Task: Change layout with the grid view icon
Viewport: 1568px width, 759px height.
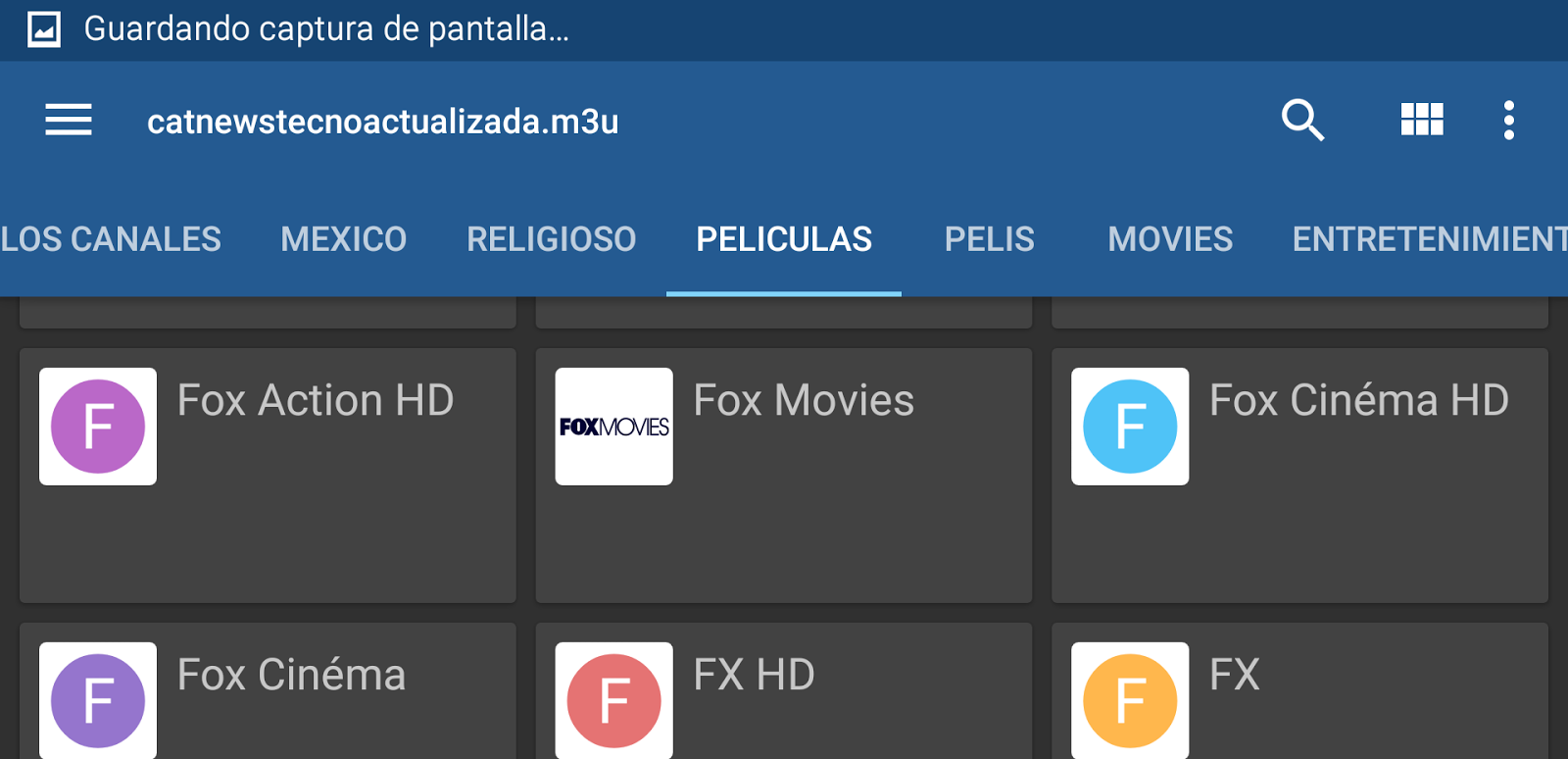Action: click(x=1421, y=121)
